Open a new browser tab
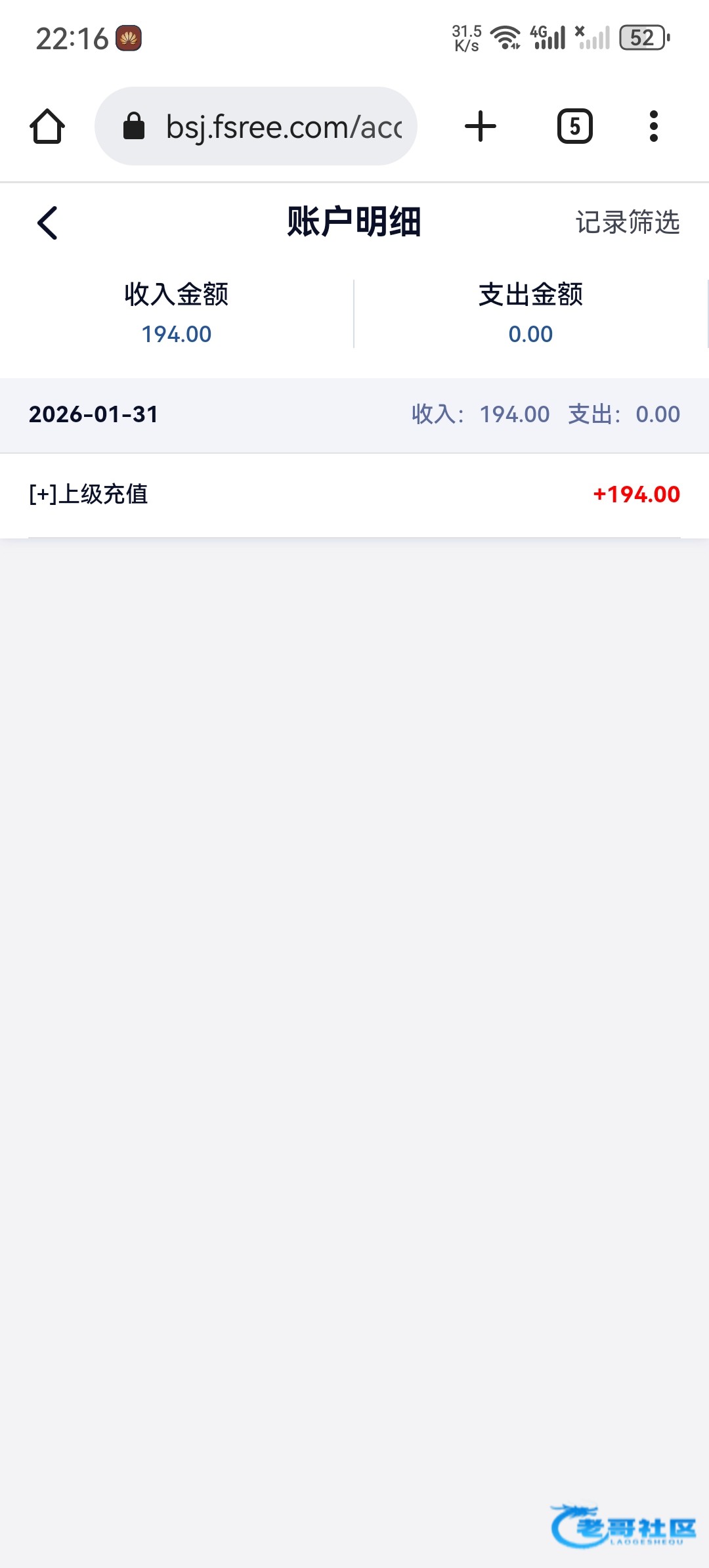This screenshot has height=1568, width=709. pos(481,126)
